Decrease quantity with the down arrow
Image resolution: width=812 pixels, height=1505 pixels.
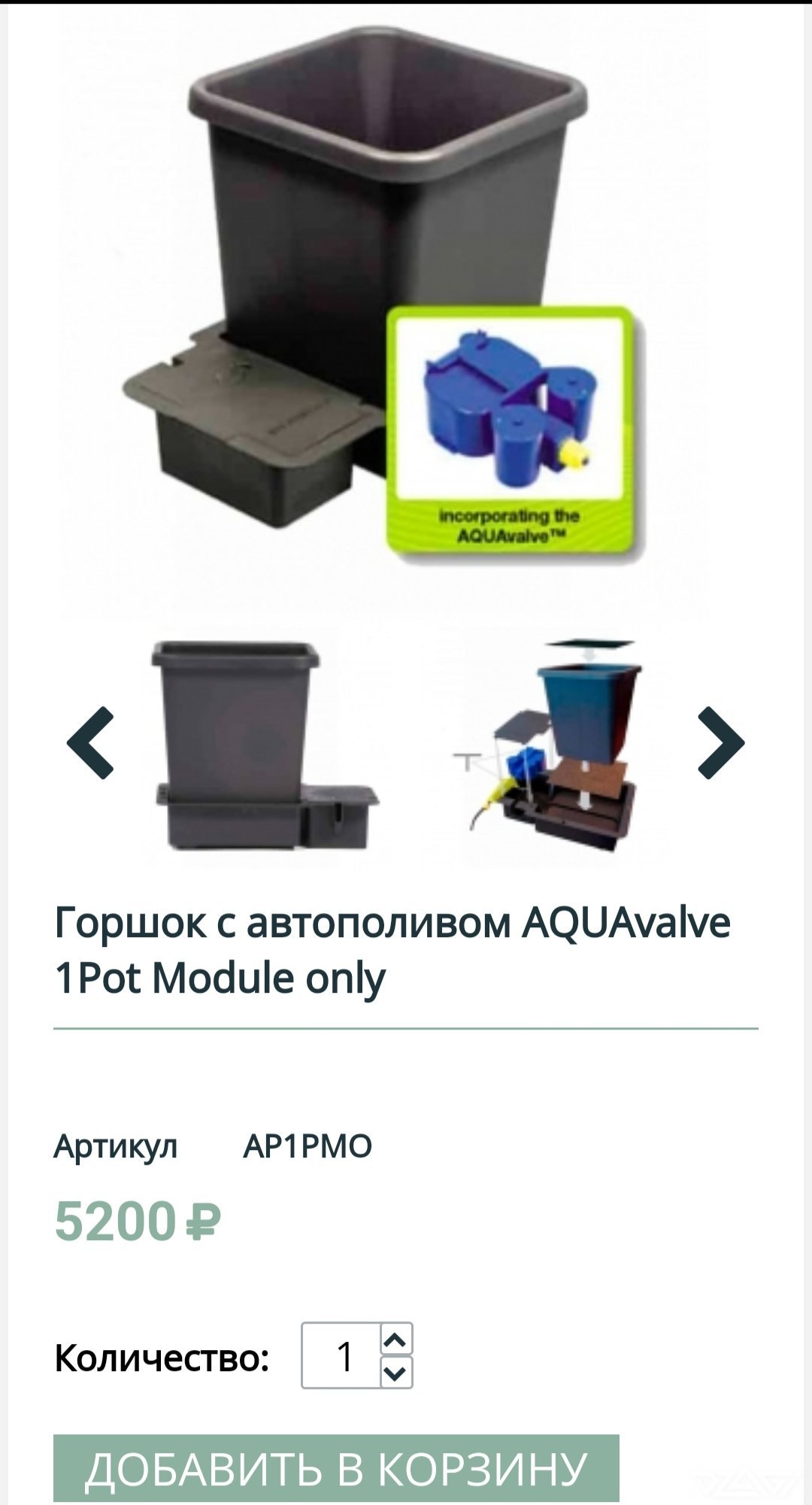point(396,1372)
